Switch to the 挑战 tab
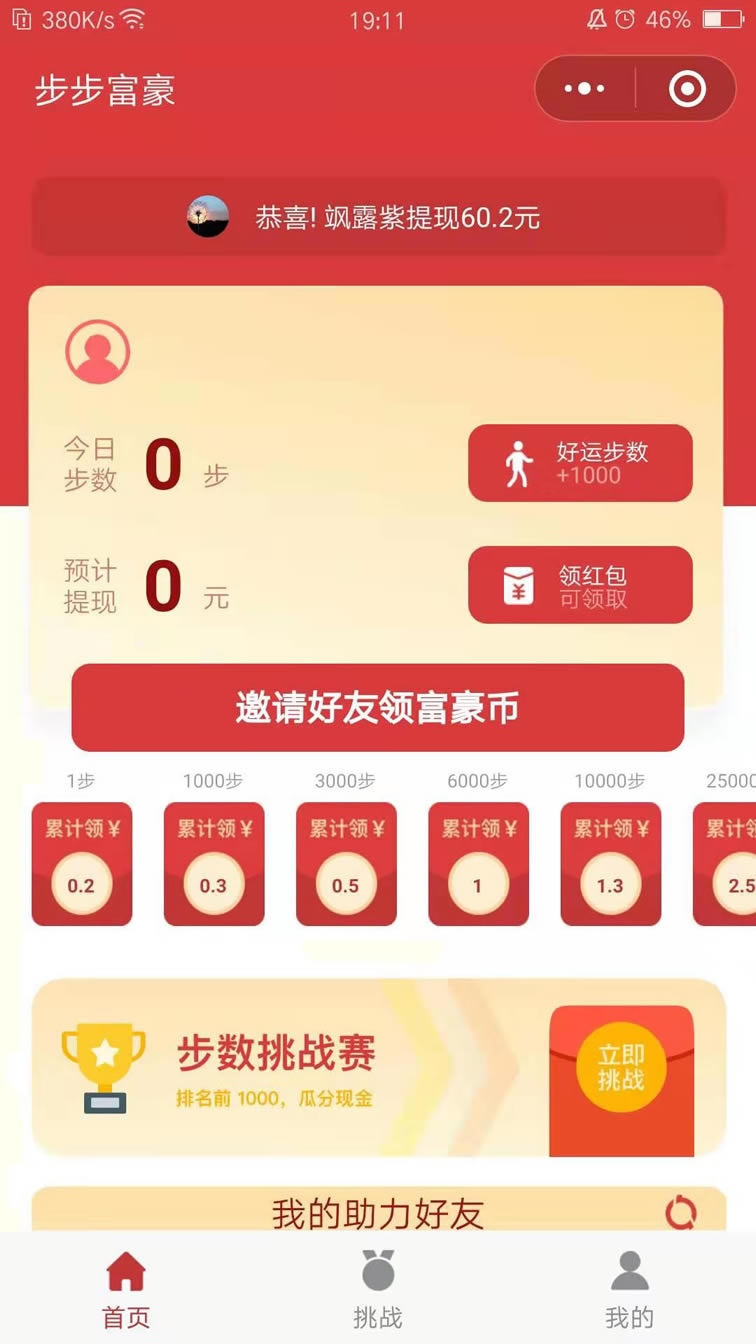The width and height of the screenshot is (756, 1344). (378, 1290)
